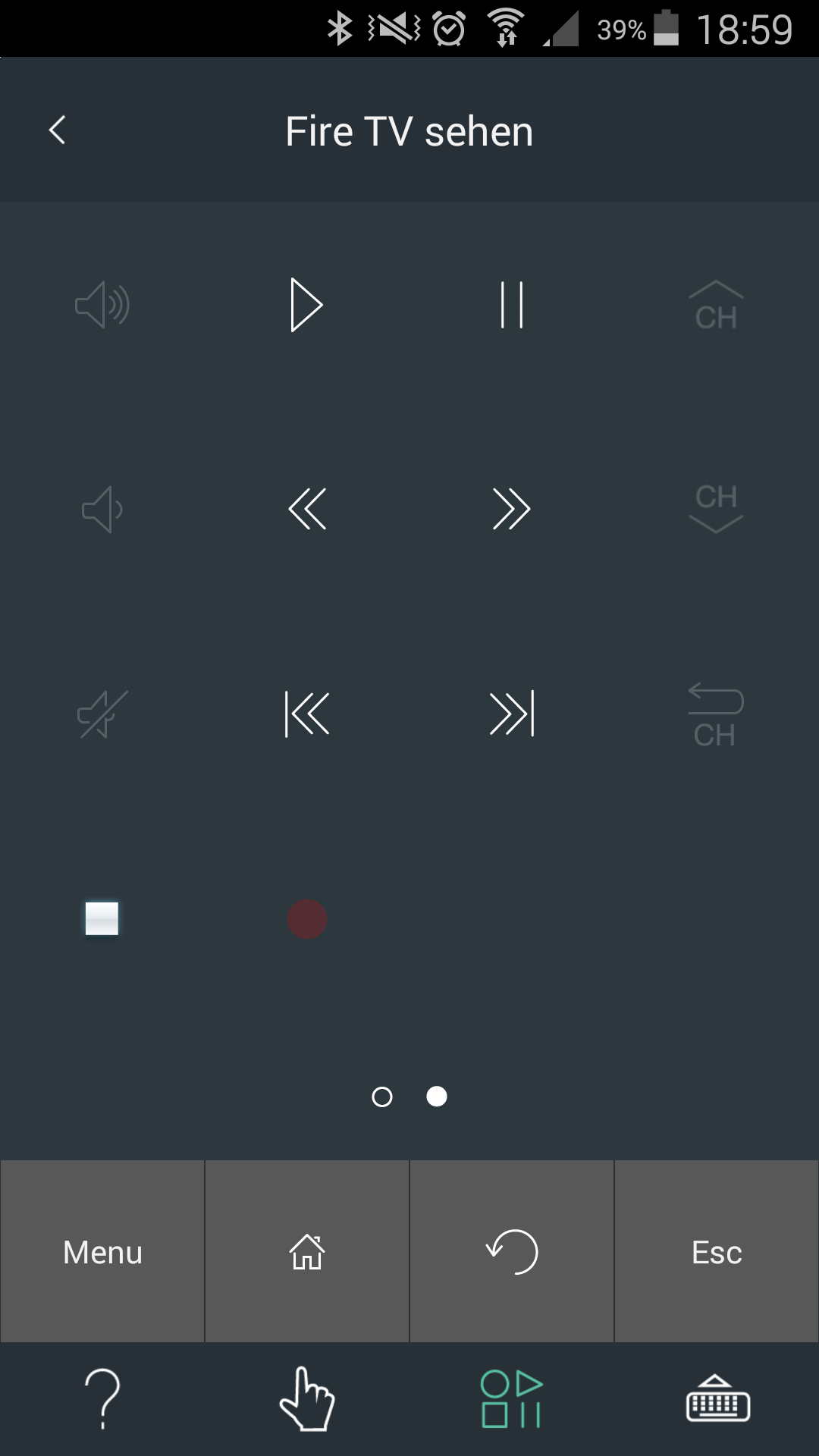Viewport: 819px width, 1456px height.
Task: Open the Menu button
Action: point(102,1252)
